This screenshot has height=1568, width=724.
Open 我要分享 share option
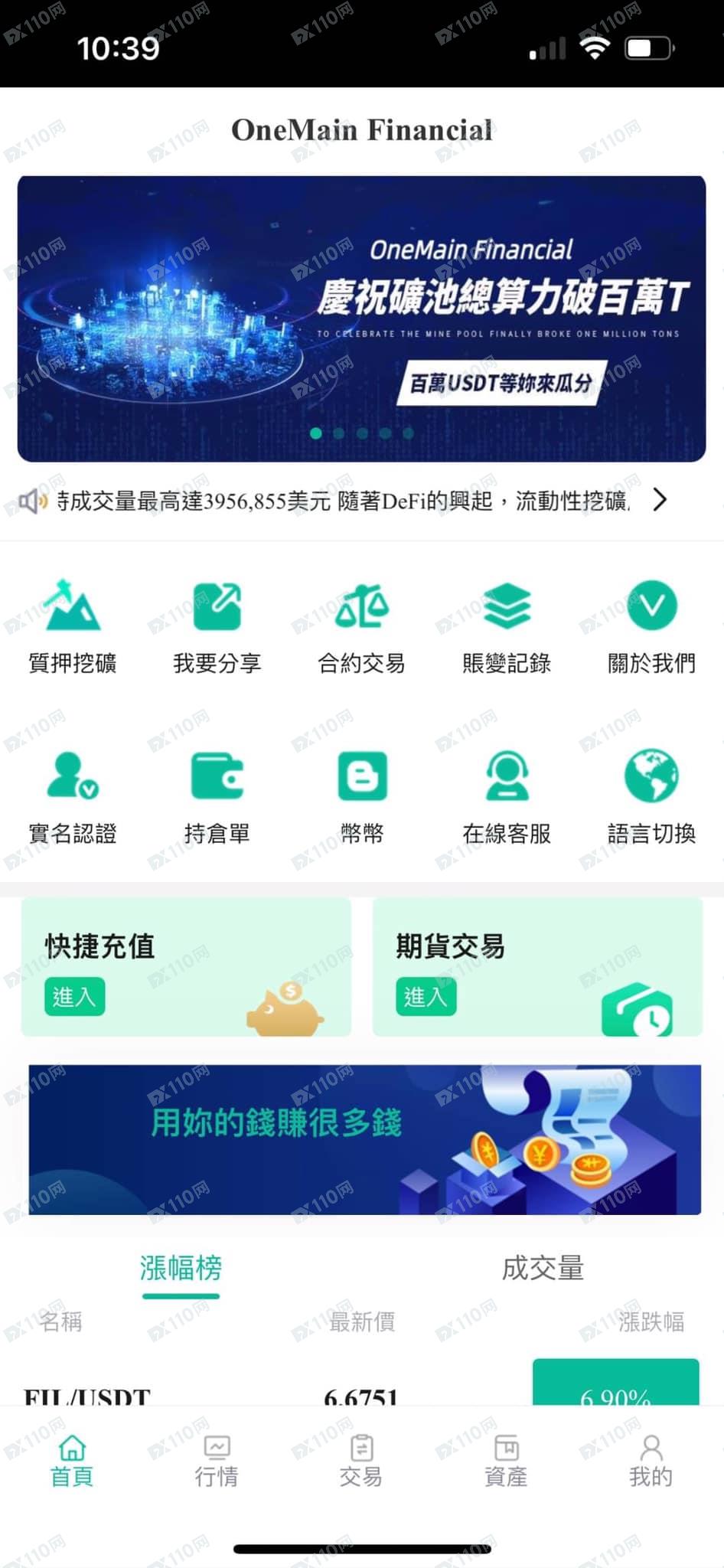(x=217, y=626)
